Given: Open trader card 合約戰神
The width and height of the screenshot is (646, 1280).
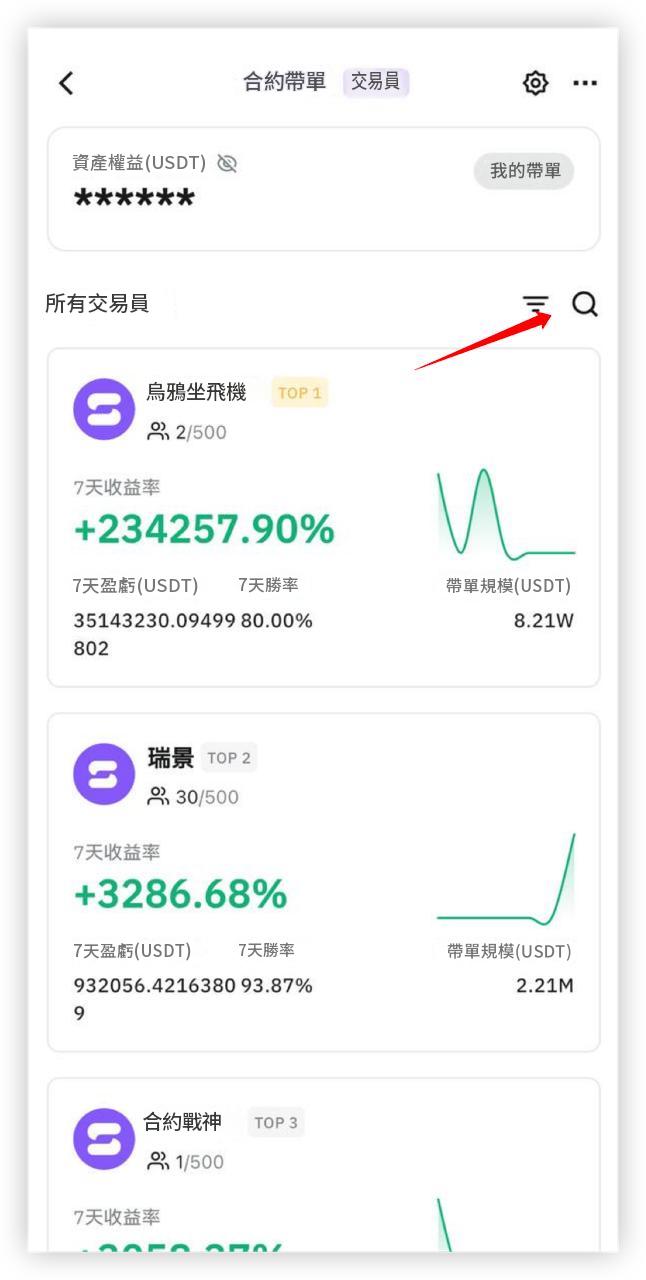Looking at the screenshot, I should point(324,1165).
